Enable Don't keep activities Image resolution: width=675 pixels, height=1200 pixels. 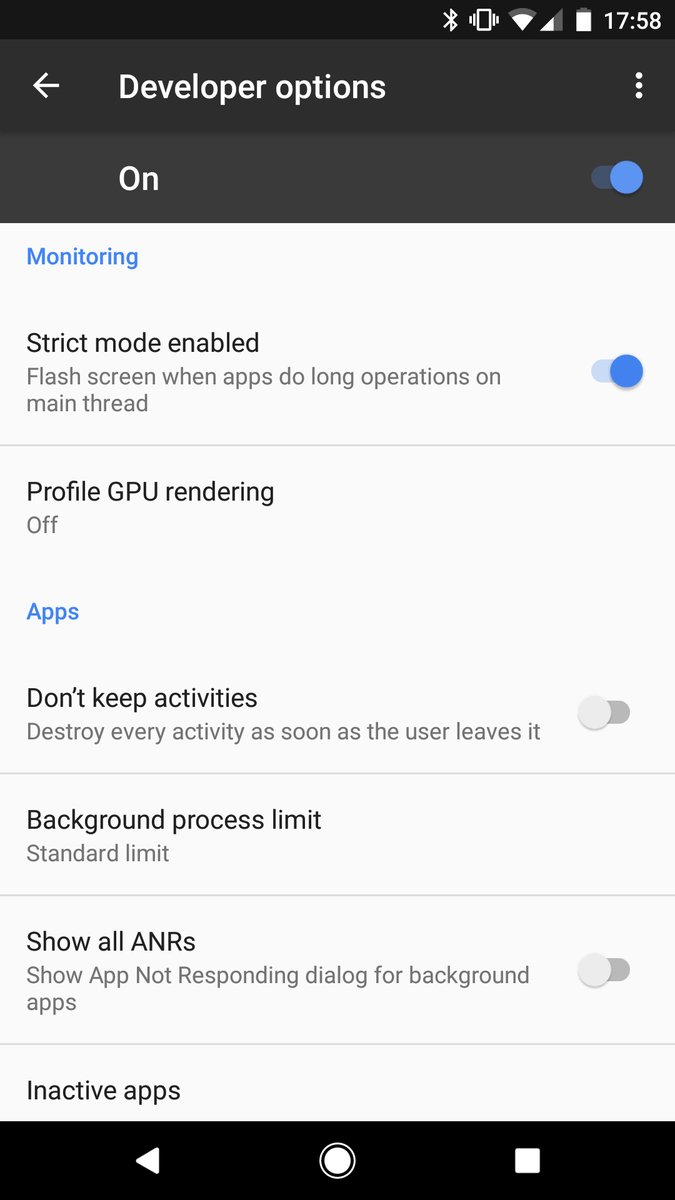[605, 713]
